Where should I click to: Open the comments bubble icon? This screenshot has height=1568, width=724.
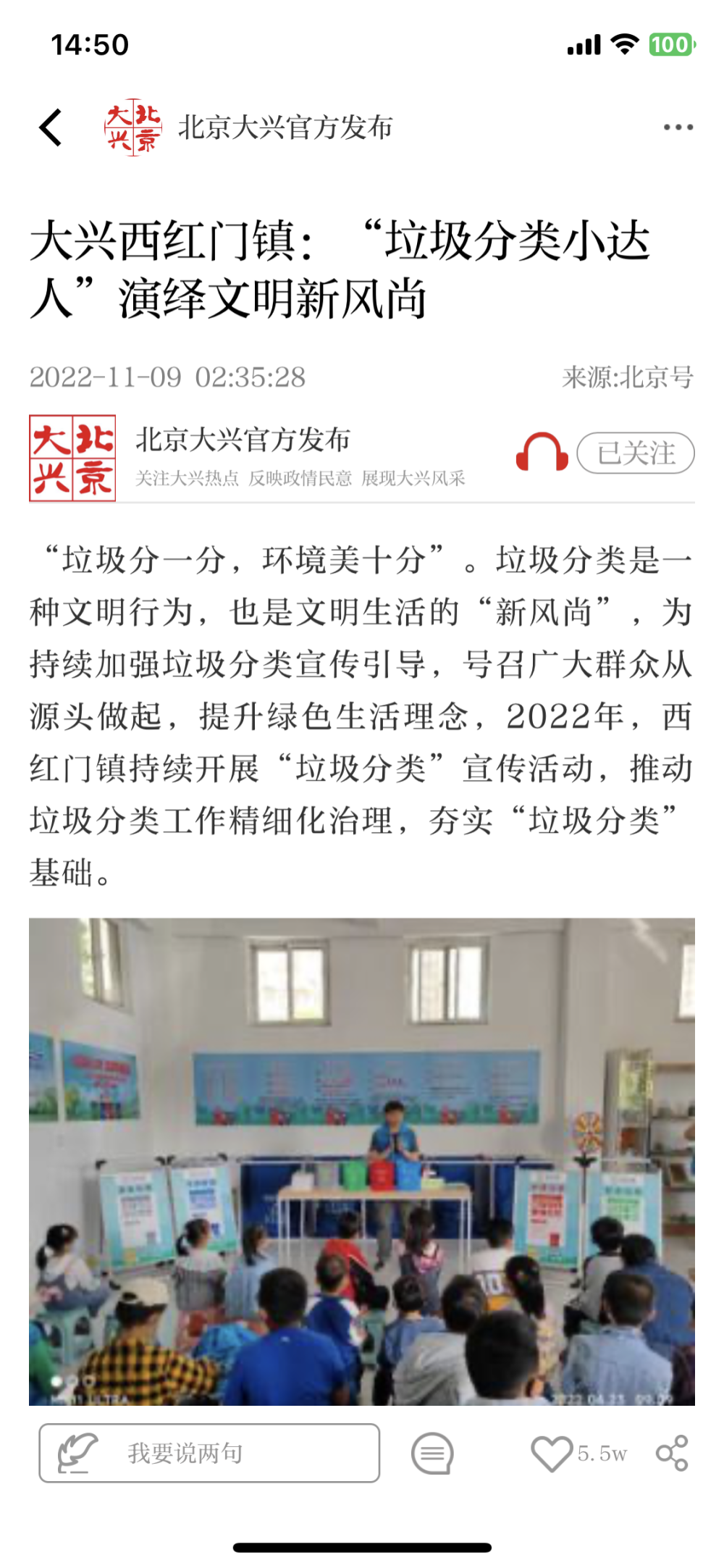[432, 1453]
